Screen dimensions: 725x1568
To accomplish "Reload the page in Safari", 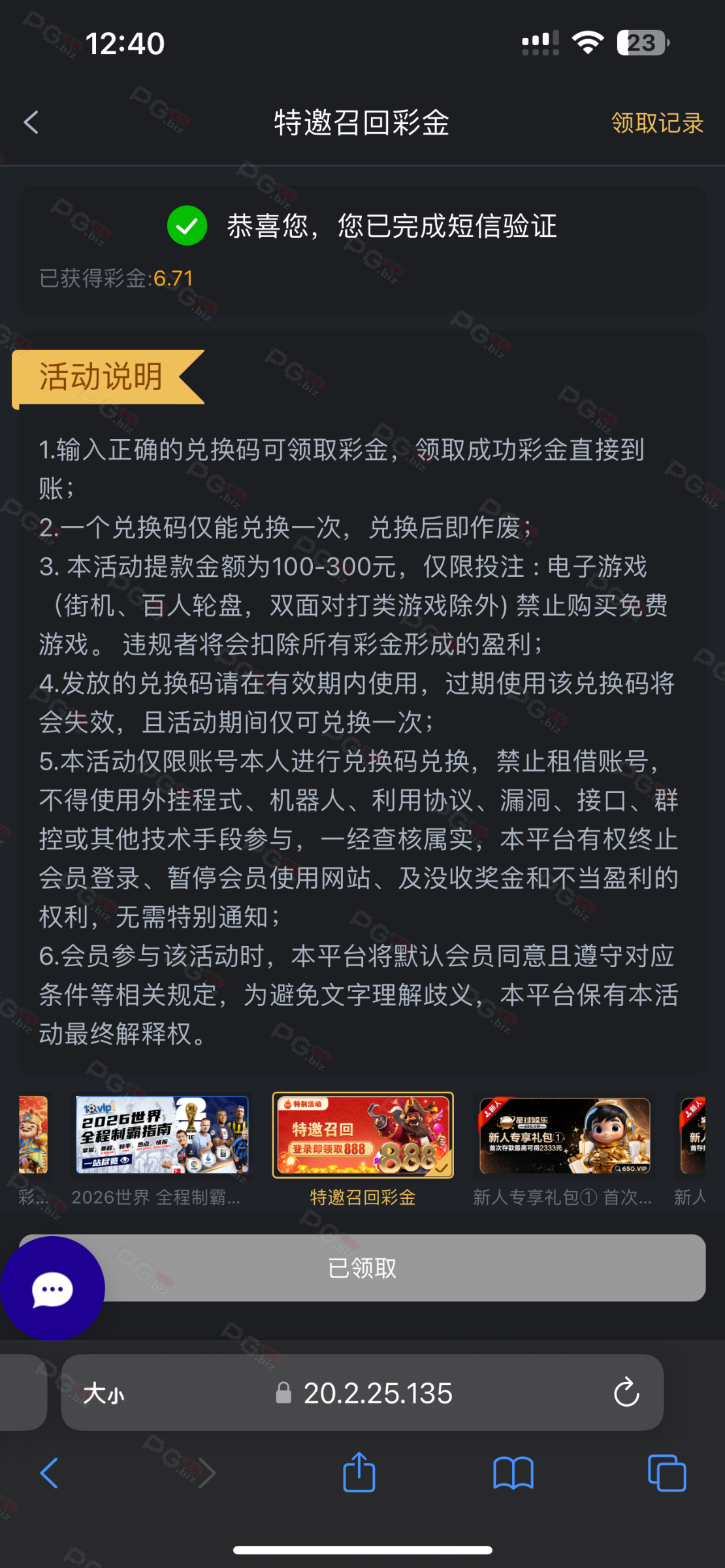I will (626, 1392).
